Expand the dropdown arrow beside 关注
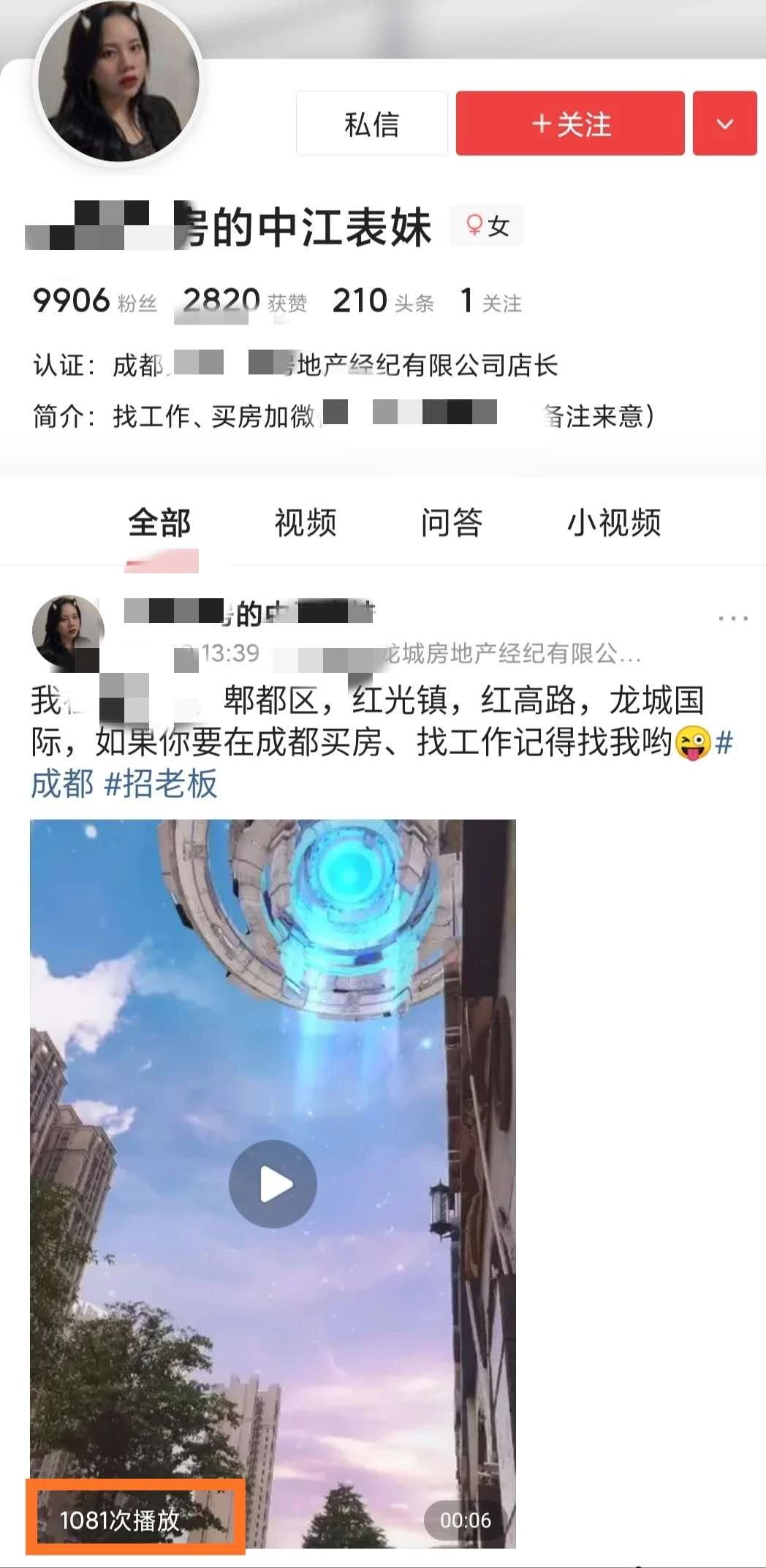 pyautogui.click(x=724, y=124)
